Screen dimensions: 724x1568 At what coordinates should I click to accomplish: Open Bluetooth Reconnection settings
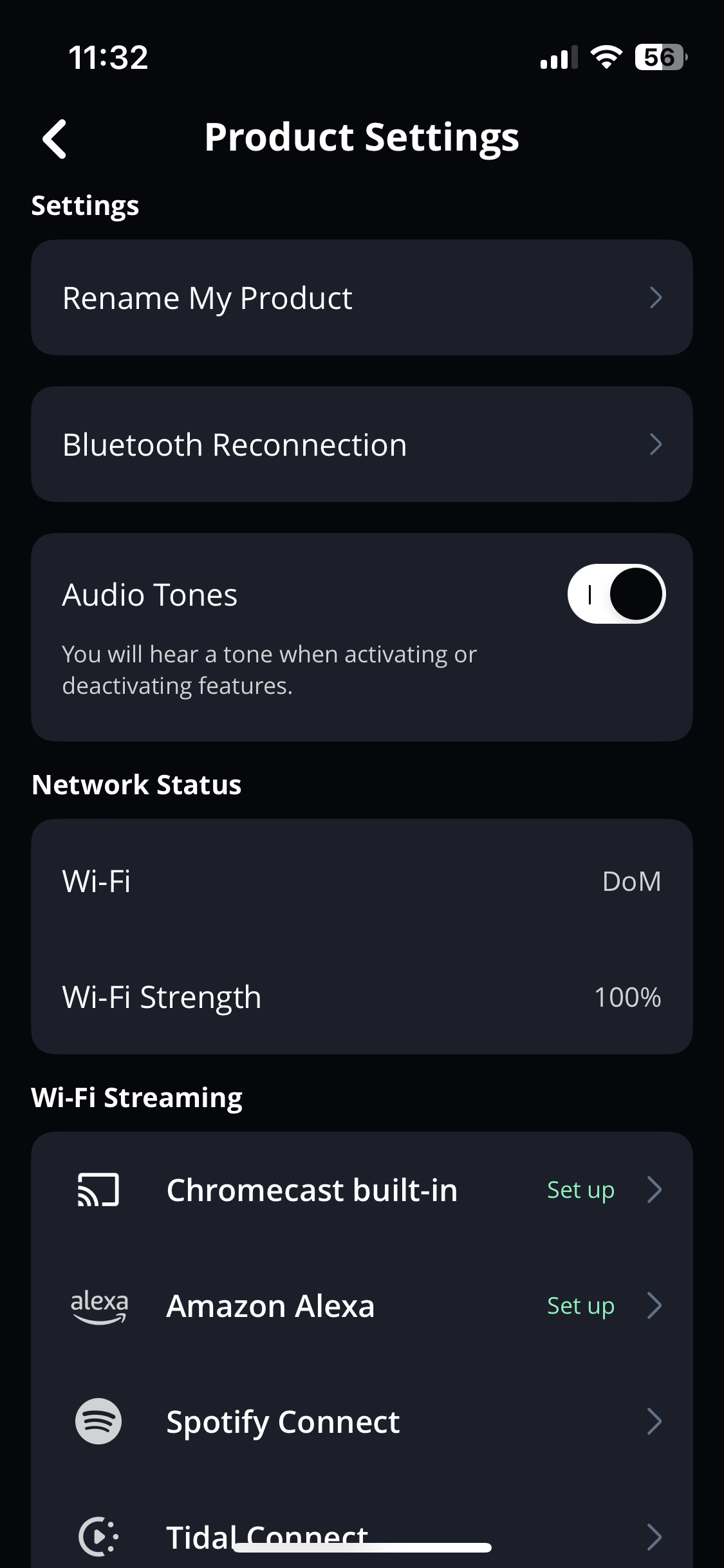(362, 445)
